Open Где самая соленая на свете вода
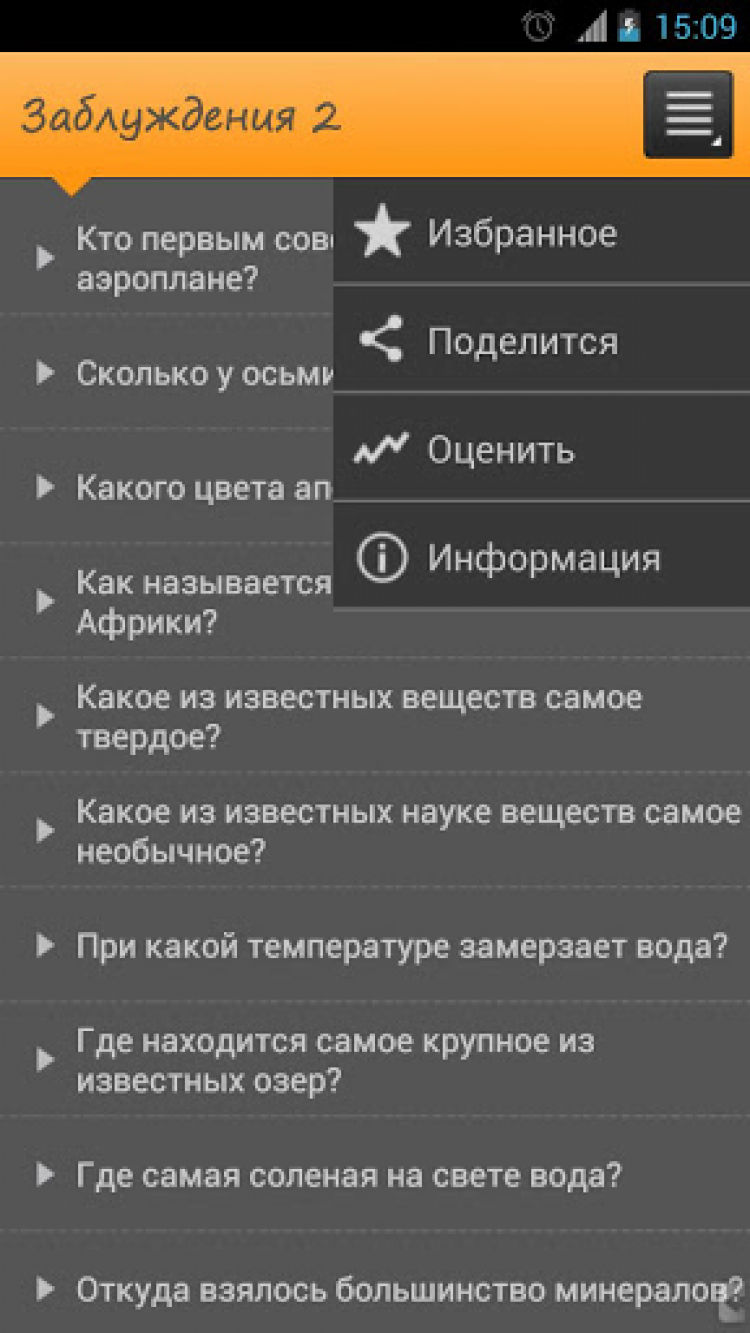 [350, 1175]
